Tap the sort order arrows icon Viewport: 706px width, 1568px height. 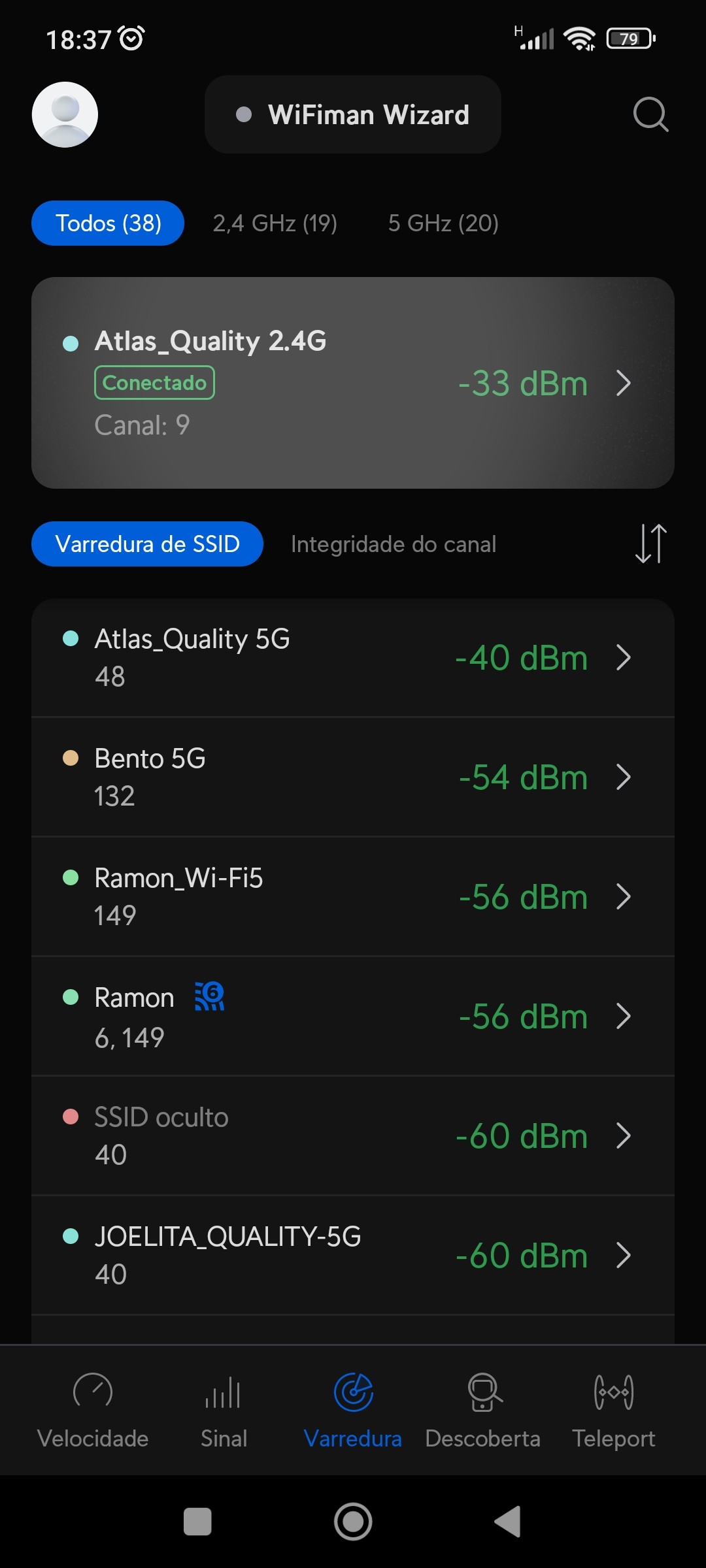(x=650, y=544)
